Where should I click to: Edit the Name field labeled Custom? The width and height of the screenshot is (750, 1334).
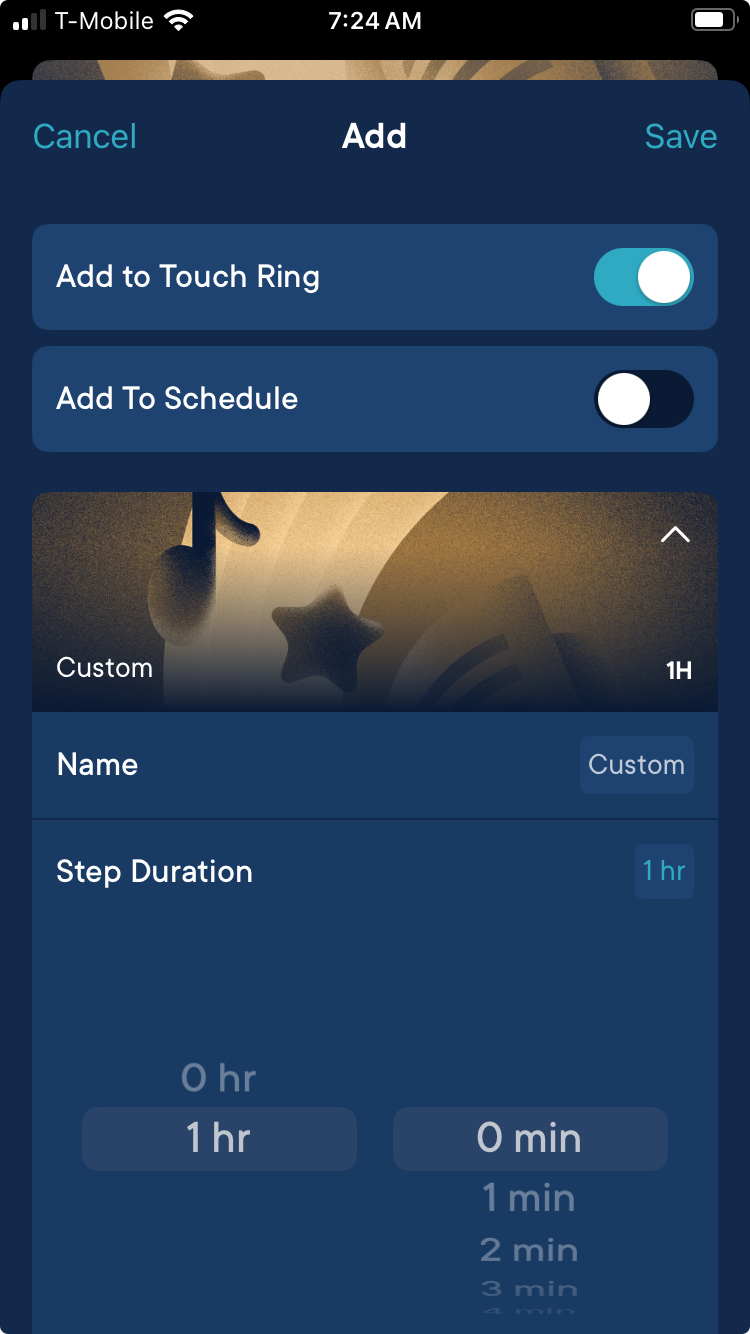click(636, 764)
